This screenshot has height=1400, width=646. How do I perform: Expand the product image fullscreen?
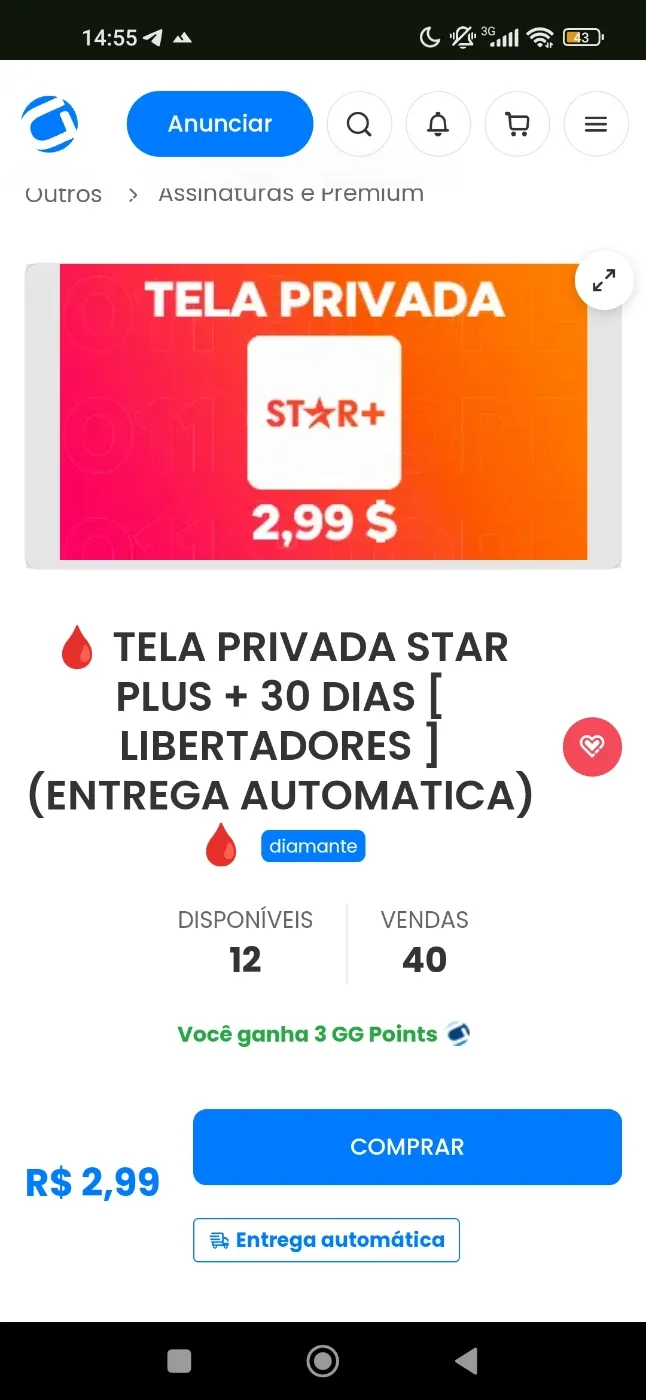604,281
